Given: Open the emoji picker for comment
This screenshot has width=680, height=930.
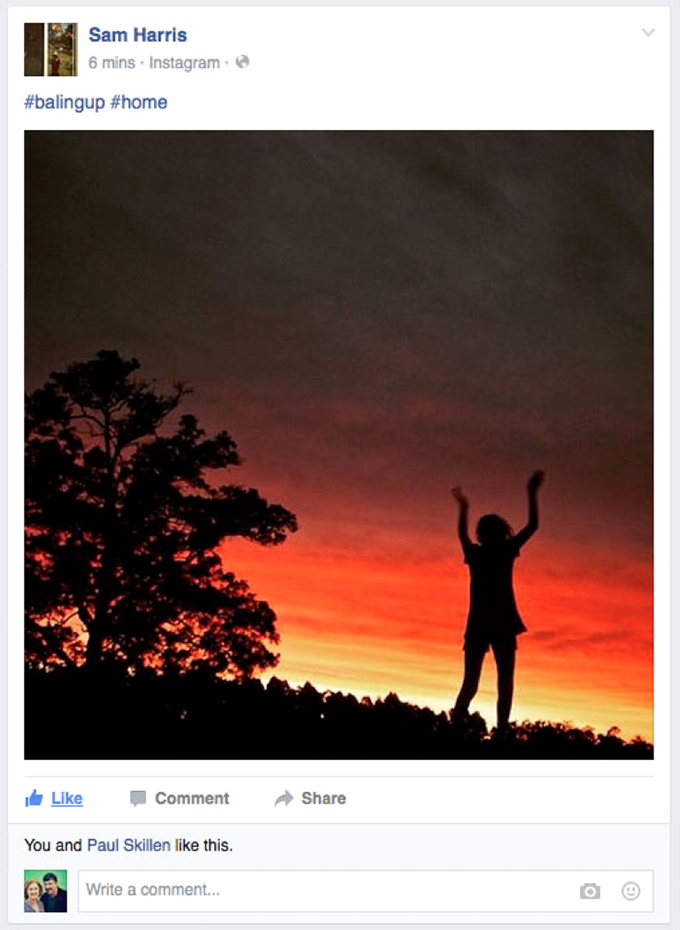Looking at the screenshot, I should tap(631, 891).
